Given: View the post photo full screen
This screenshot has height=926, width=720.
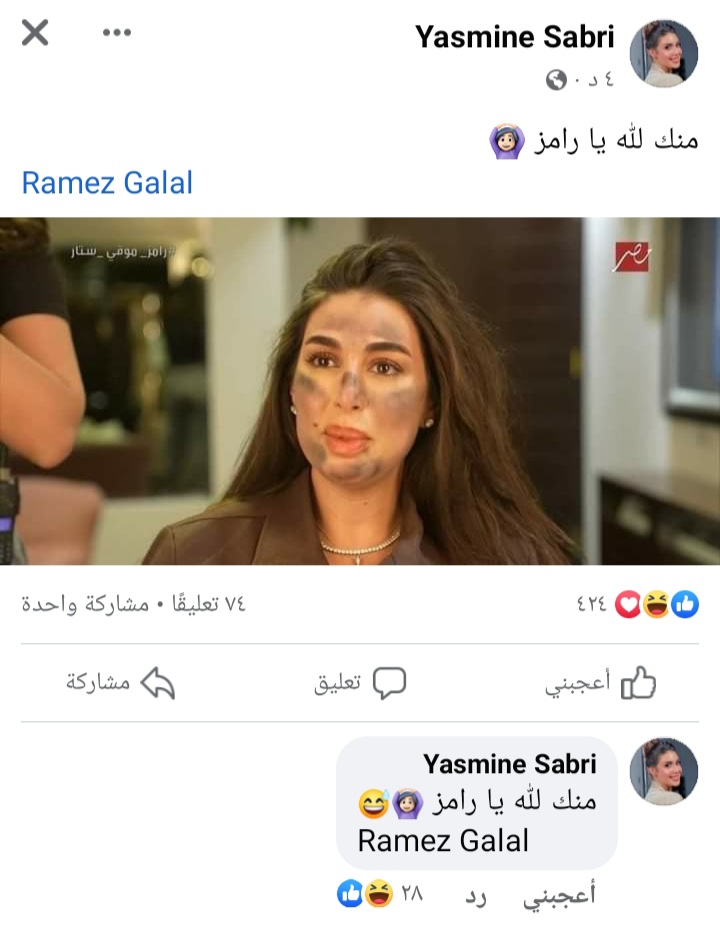Looking at the screenshot, I should pos(360,391).
